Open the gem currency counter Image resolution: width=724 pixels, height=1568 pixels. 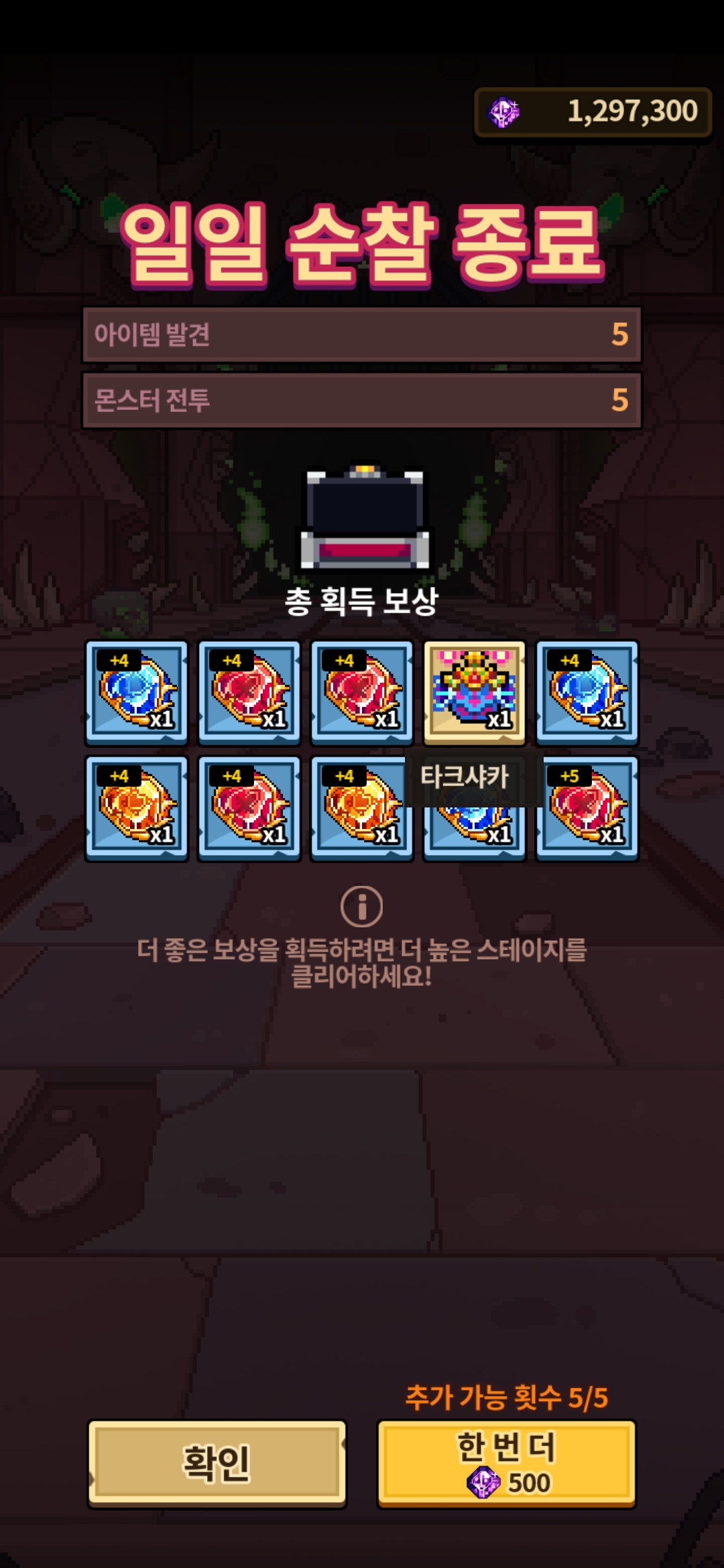click(x=593, y=112)
